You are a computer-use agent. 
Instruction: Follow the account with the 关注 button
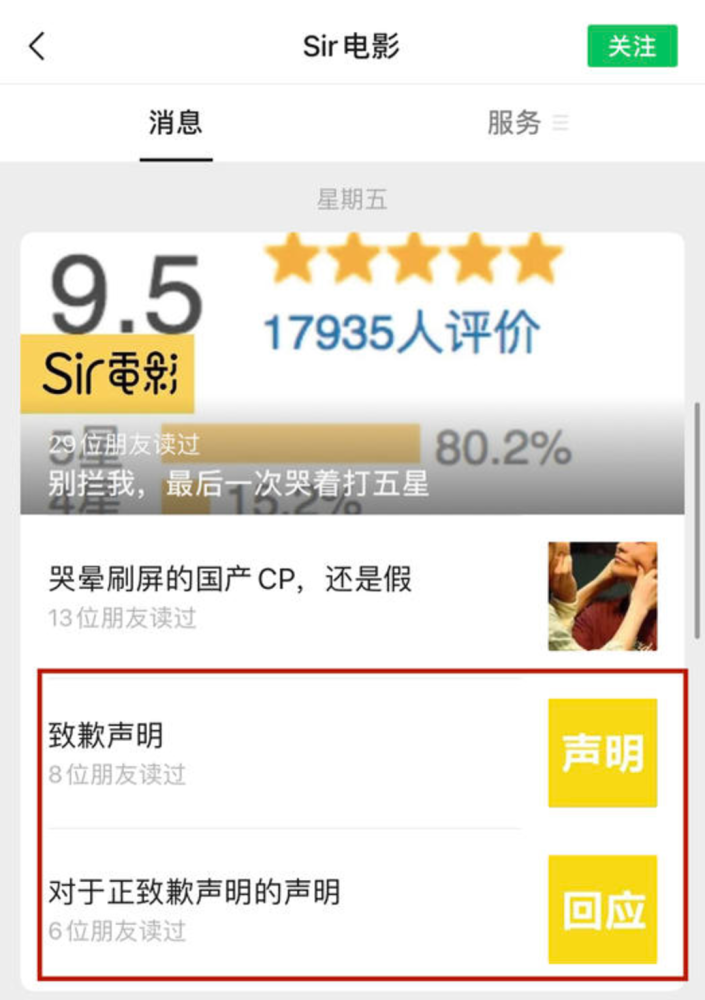coord(632,47)
